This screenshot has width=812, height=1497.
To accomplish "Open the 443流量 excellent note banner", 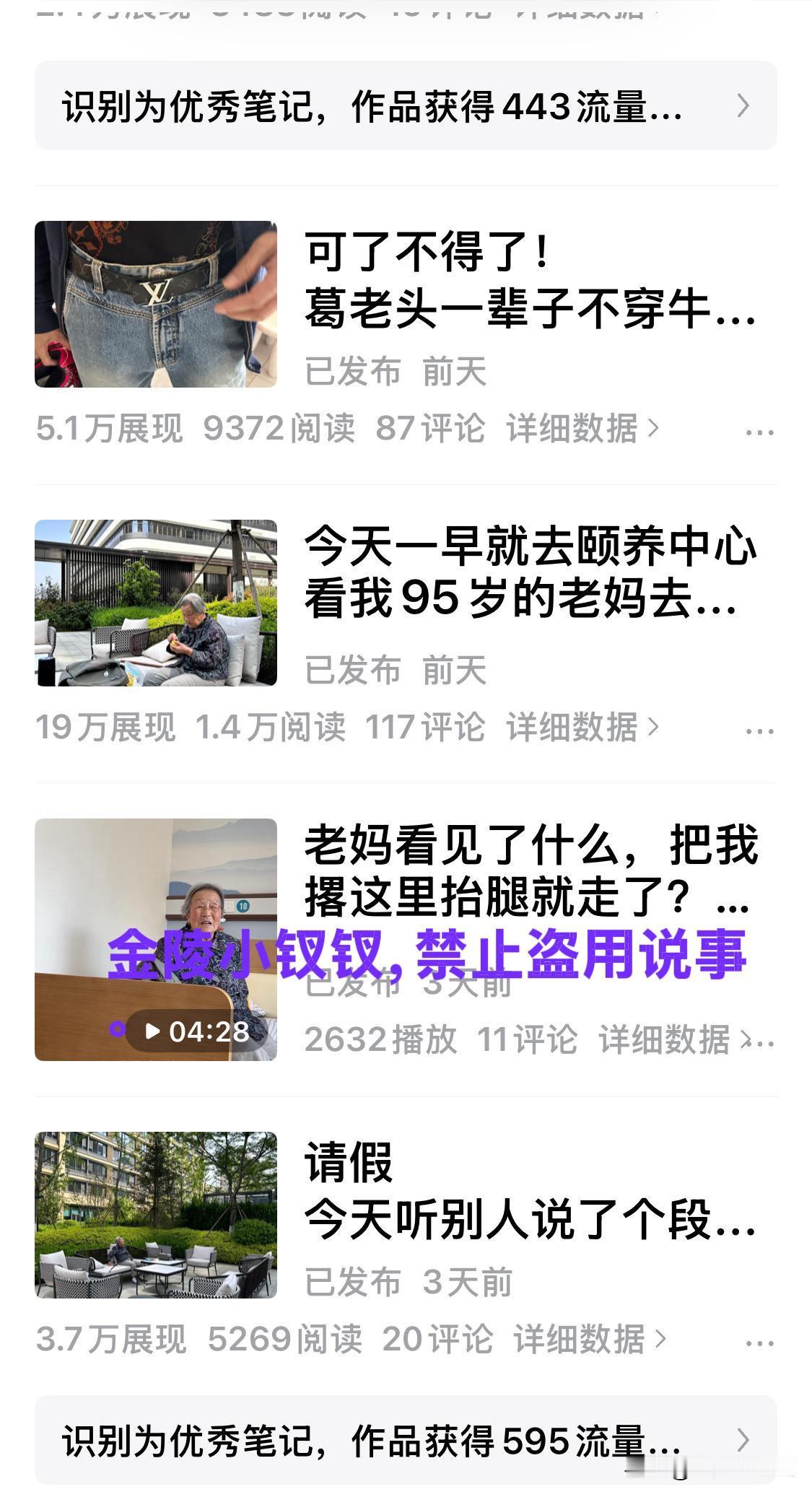I will click(x=405, y=106).
